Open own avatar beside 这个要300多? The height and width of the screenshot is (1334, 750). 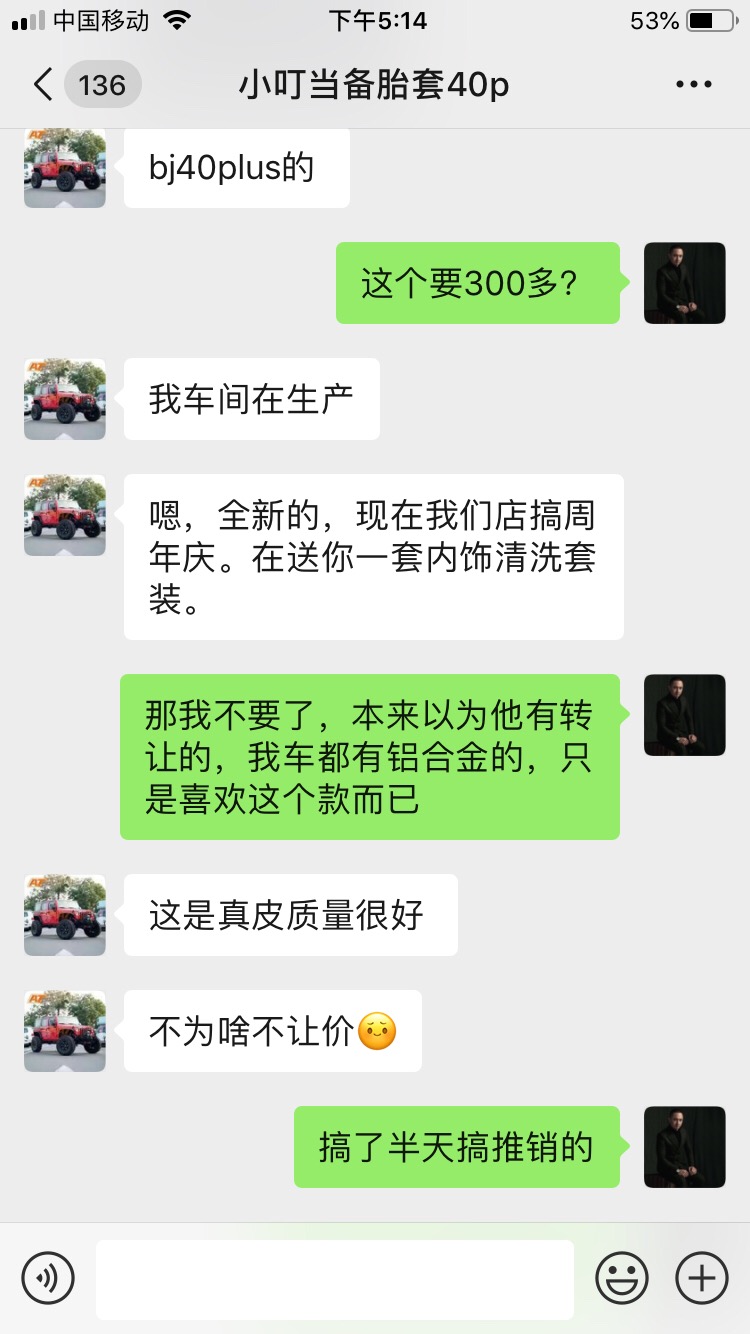[x=684, y=283]
